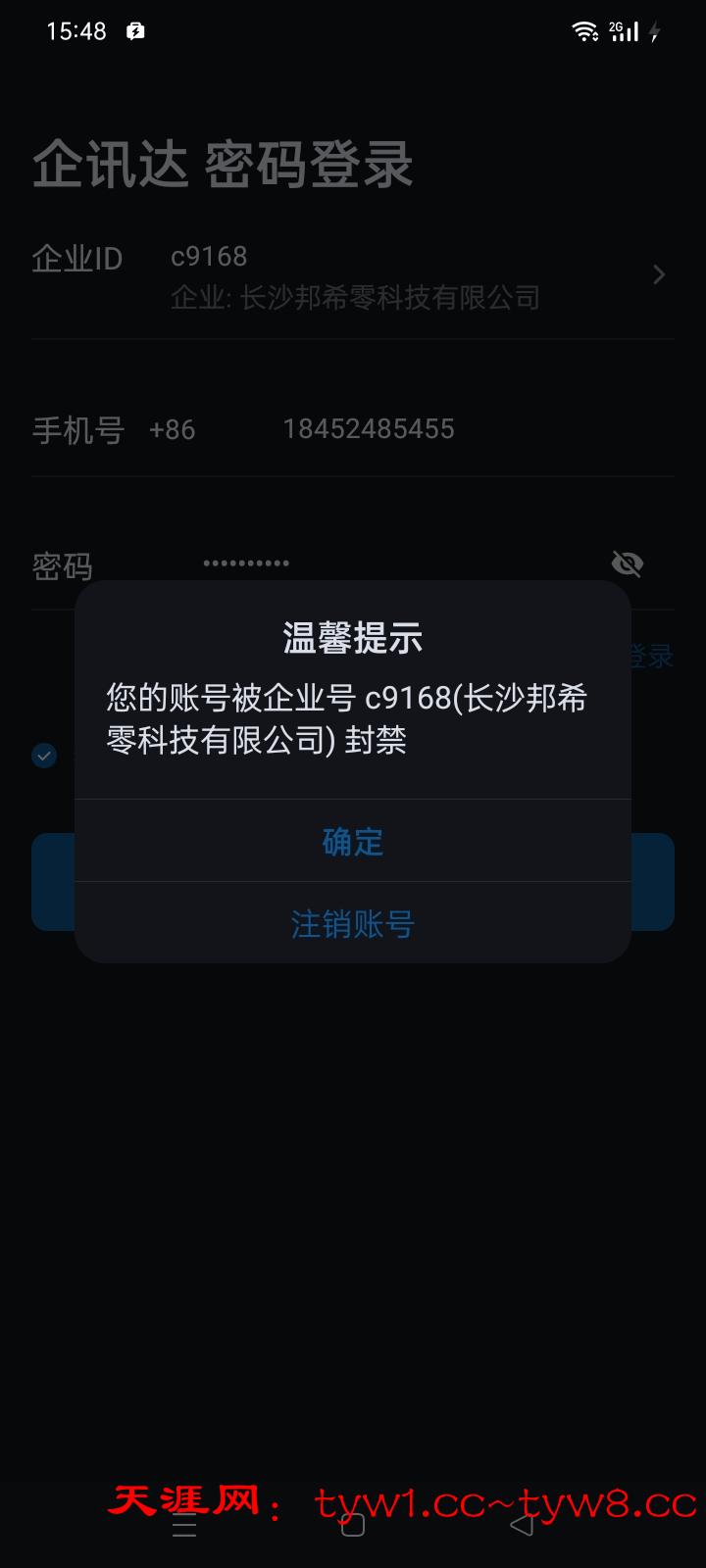The image size is (706, 1568).
Task: Tap 注销账号 to cancel the account
Action: click(x=353, y=923)
